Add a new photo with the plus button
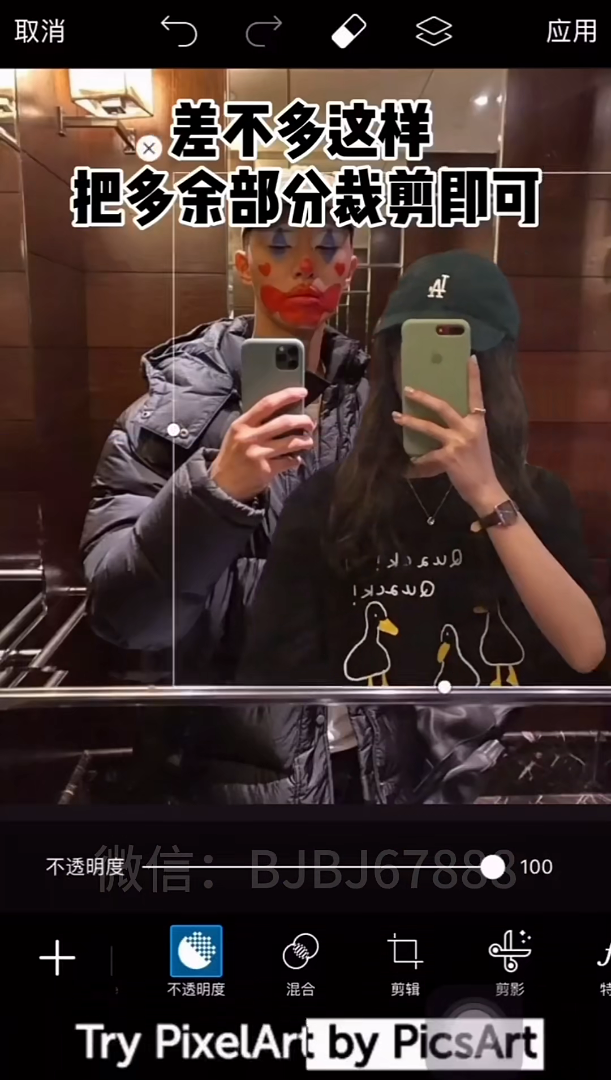 click(57, 959)
